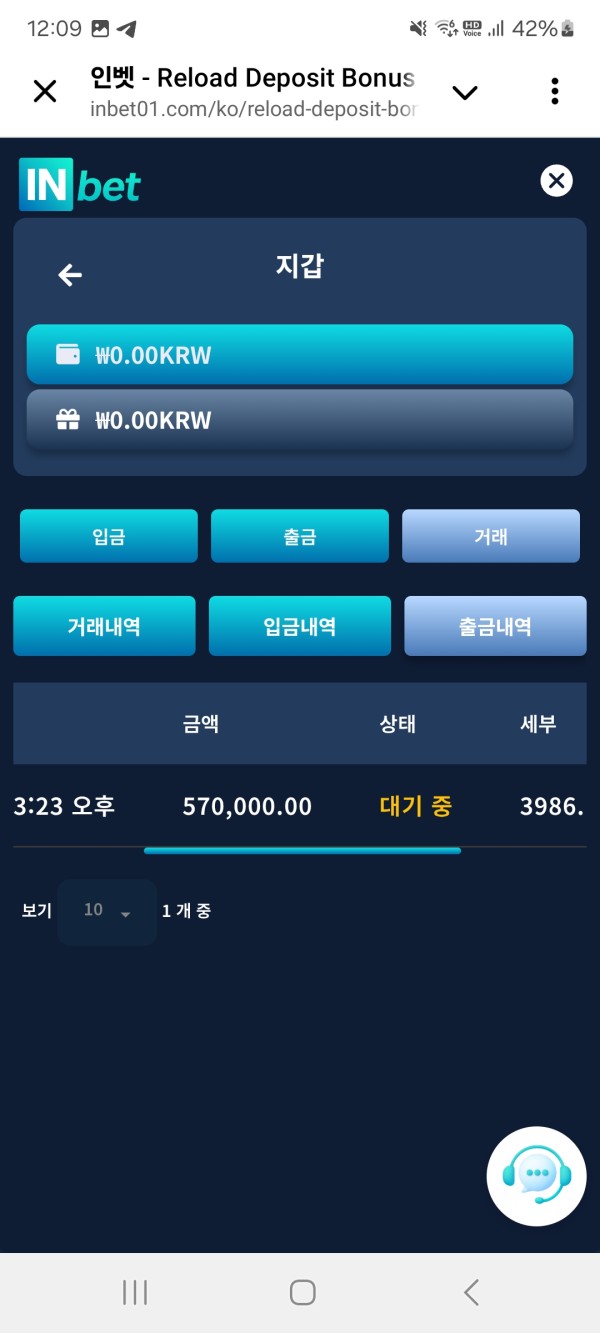Viewport: 600px width, 1333px height.
Task: Open the 입금 deposit tab
Action: (x=109, y=537)
